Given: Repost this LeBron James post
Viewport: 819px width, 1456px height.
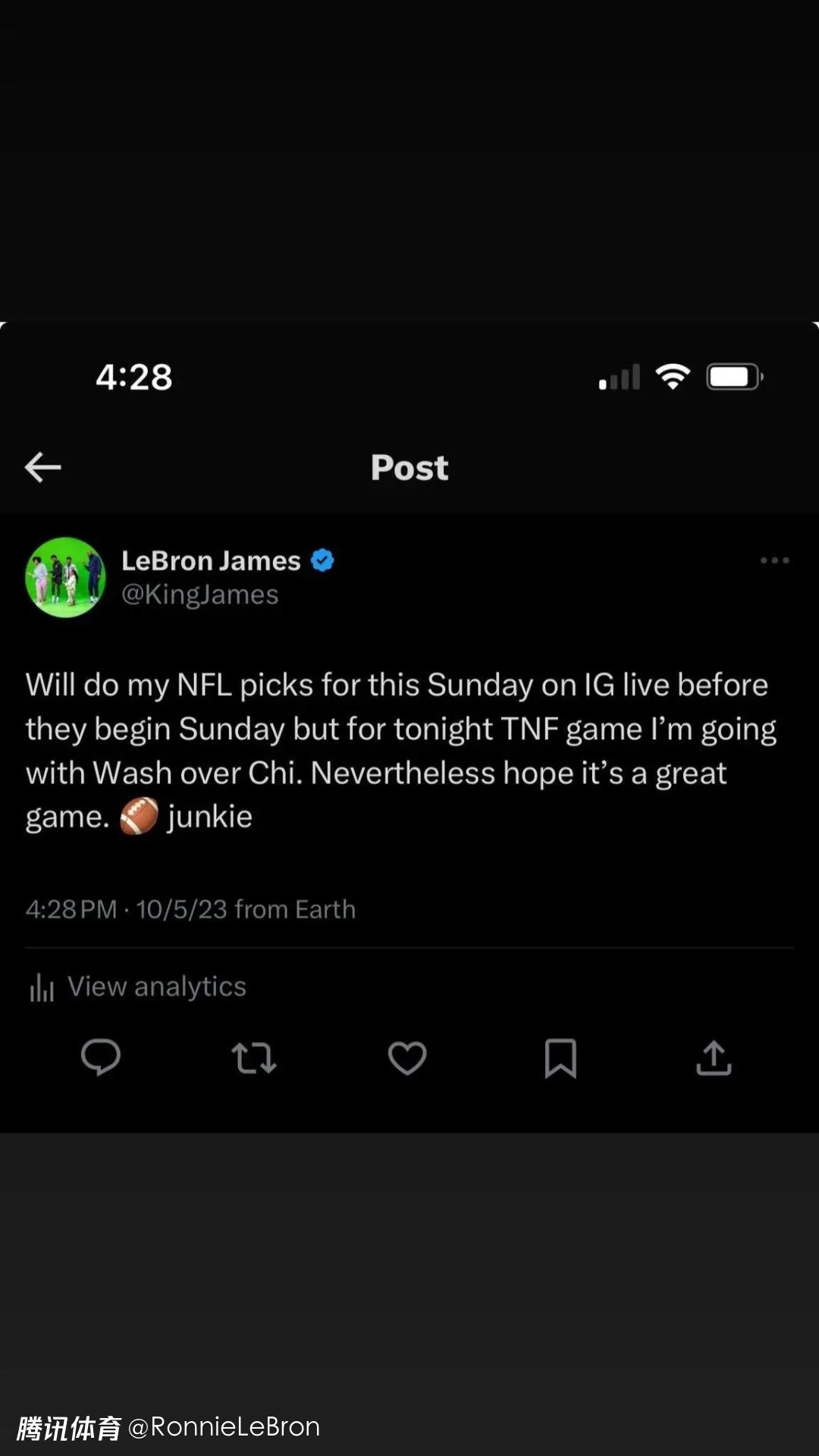Looking at the screenshot, I should tap(254, 1058).
